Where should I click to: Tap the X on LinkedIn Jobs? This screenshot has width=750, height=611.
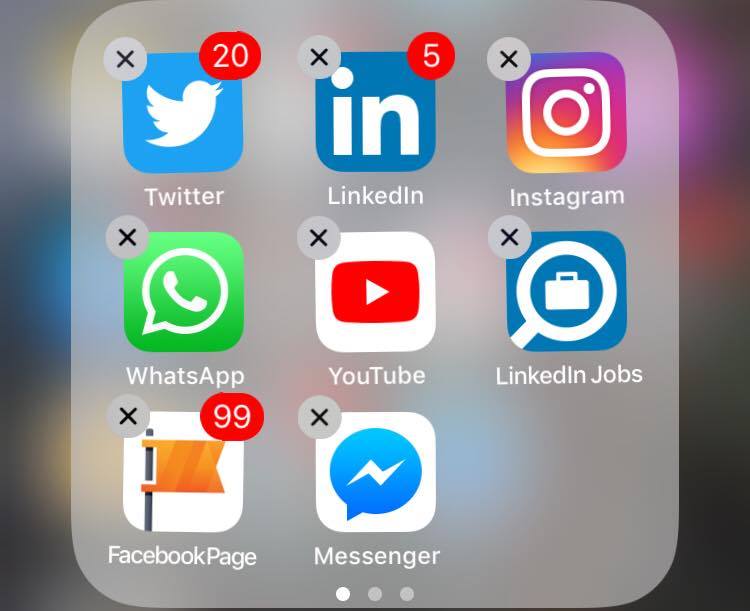(509, 238)
